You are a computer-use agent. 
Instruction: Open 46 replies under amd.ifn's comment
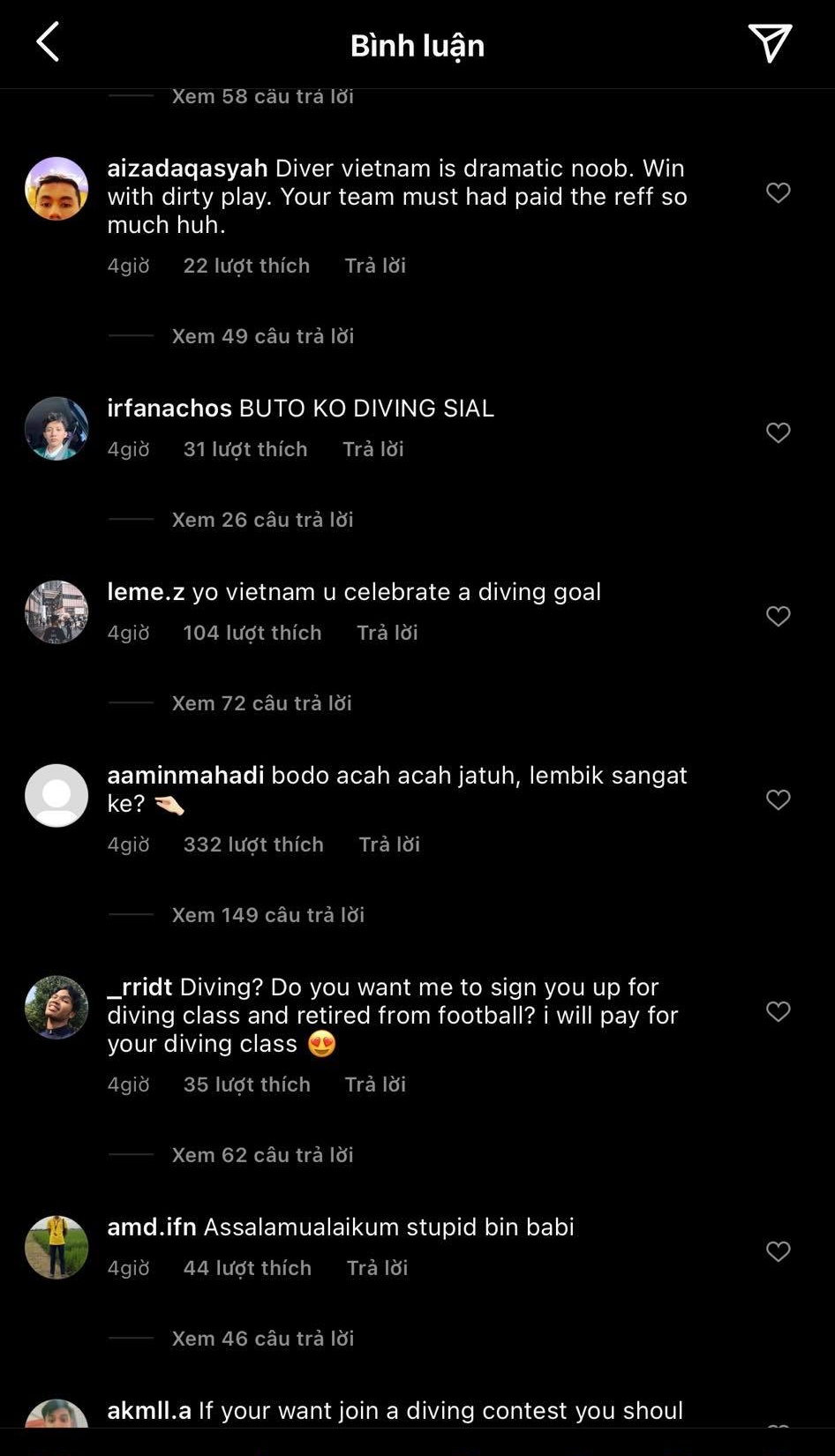(x=262, y=1339)
